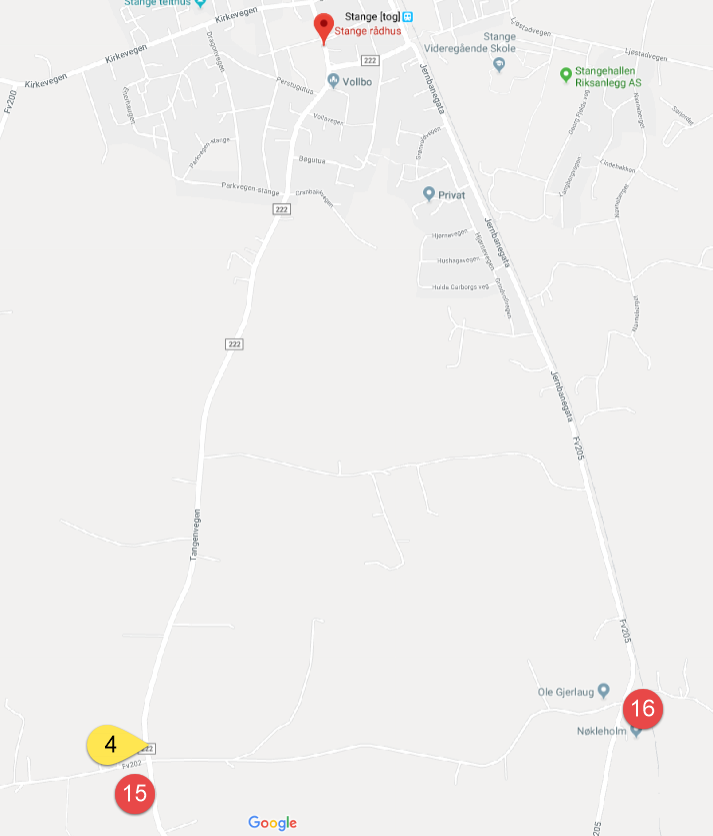Tap the Stange Videregående Skole marker
The width and height of the screenshot is (713, 836).
(x=499, y=65)
